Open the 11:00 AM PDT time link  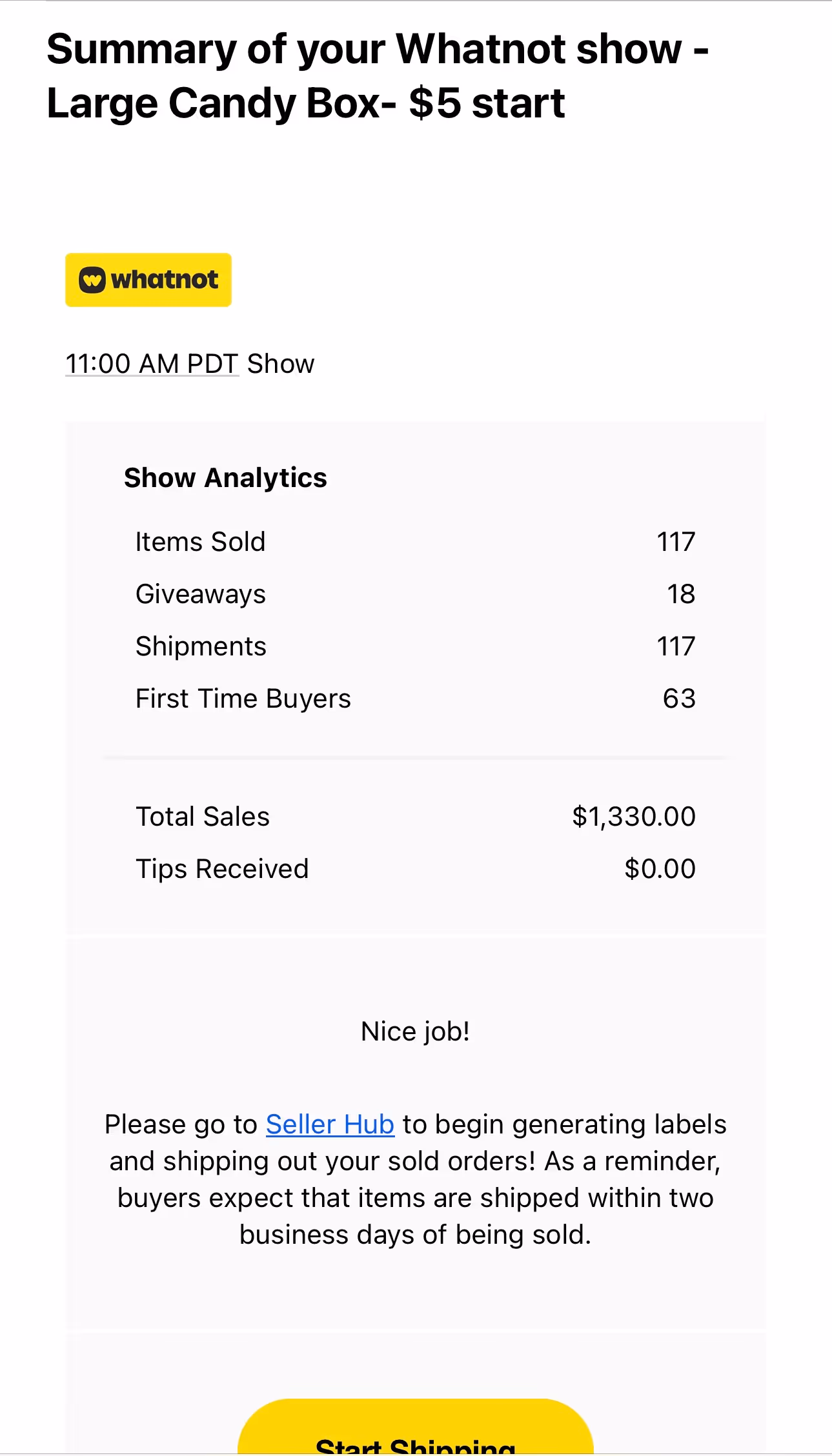point(152,364)
